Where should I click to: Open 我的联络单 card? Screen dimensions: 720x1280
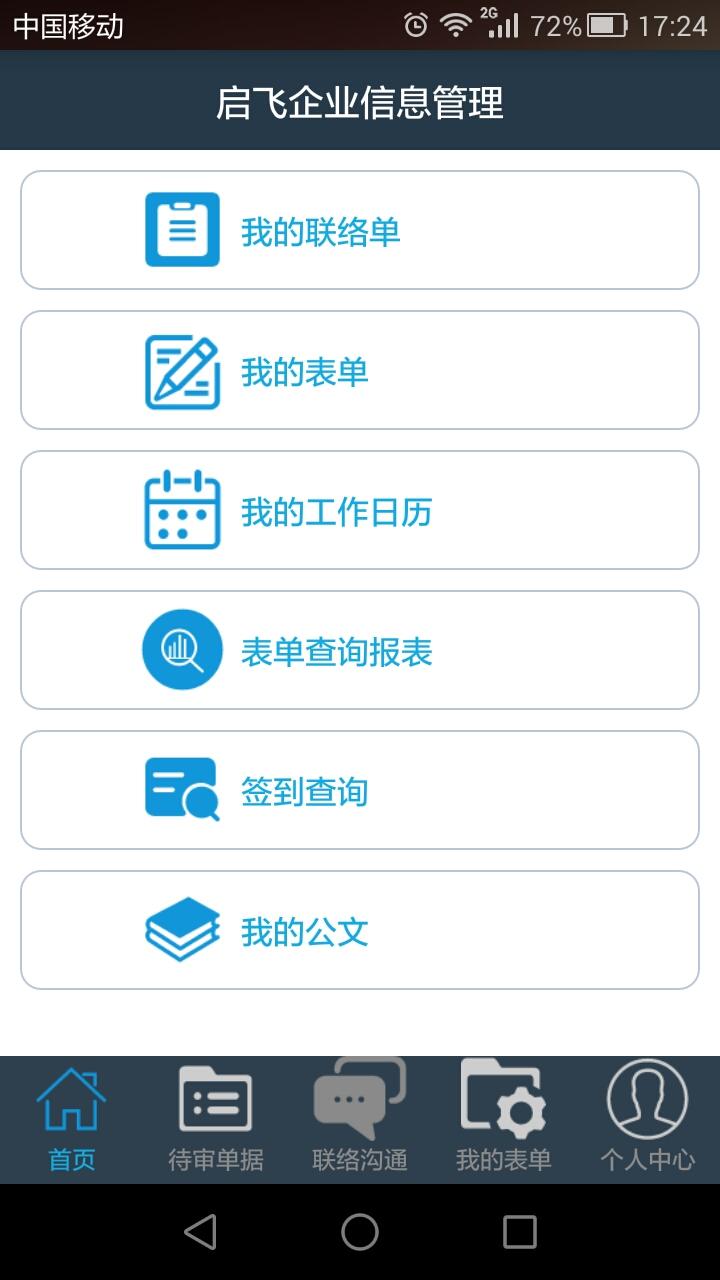tap(360, 230)
